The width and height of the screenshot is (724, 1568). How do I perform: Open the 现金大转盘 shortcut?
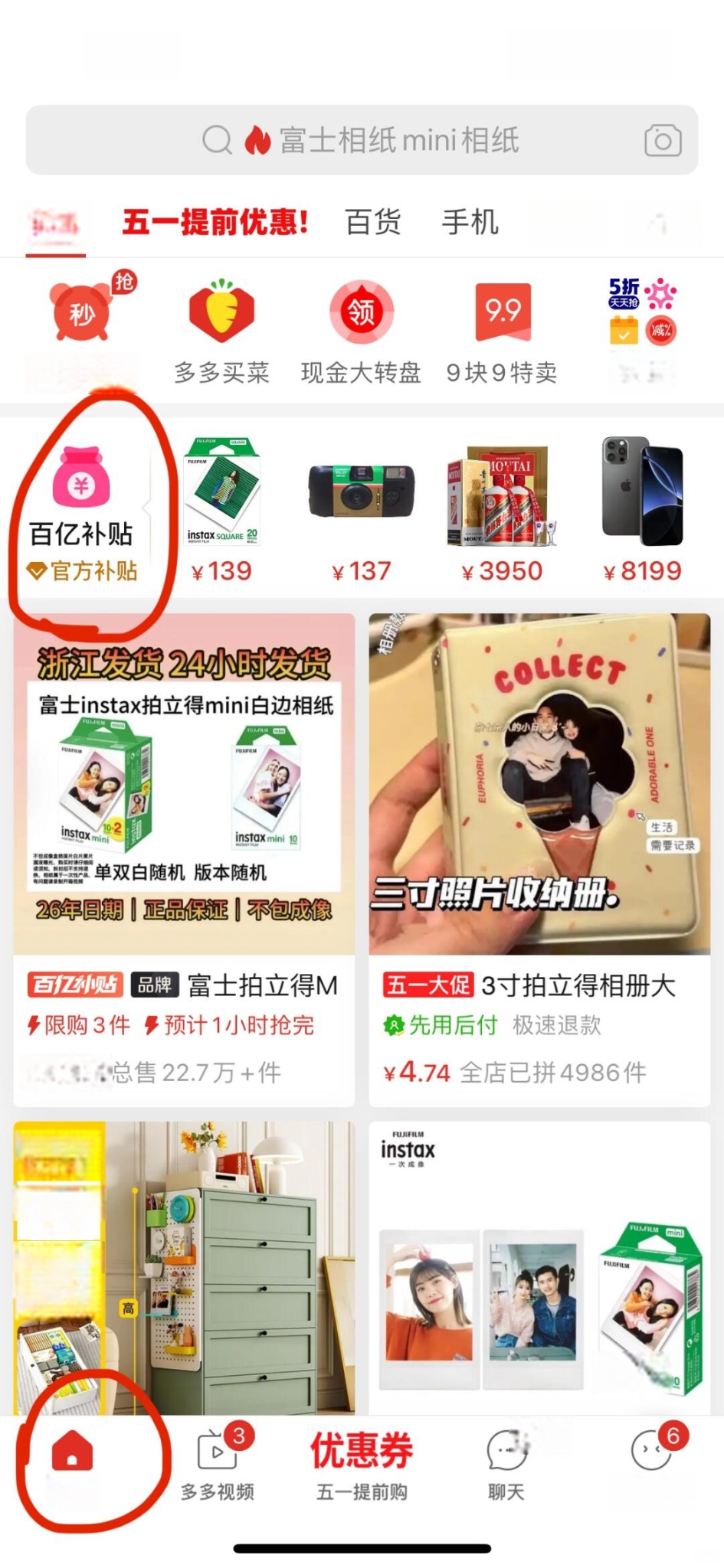pyautogui.click(x=361, y=331)
